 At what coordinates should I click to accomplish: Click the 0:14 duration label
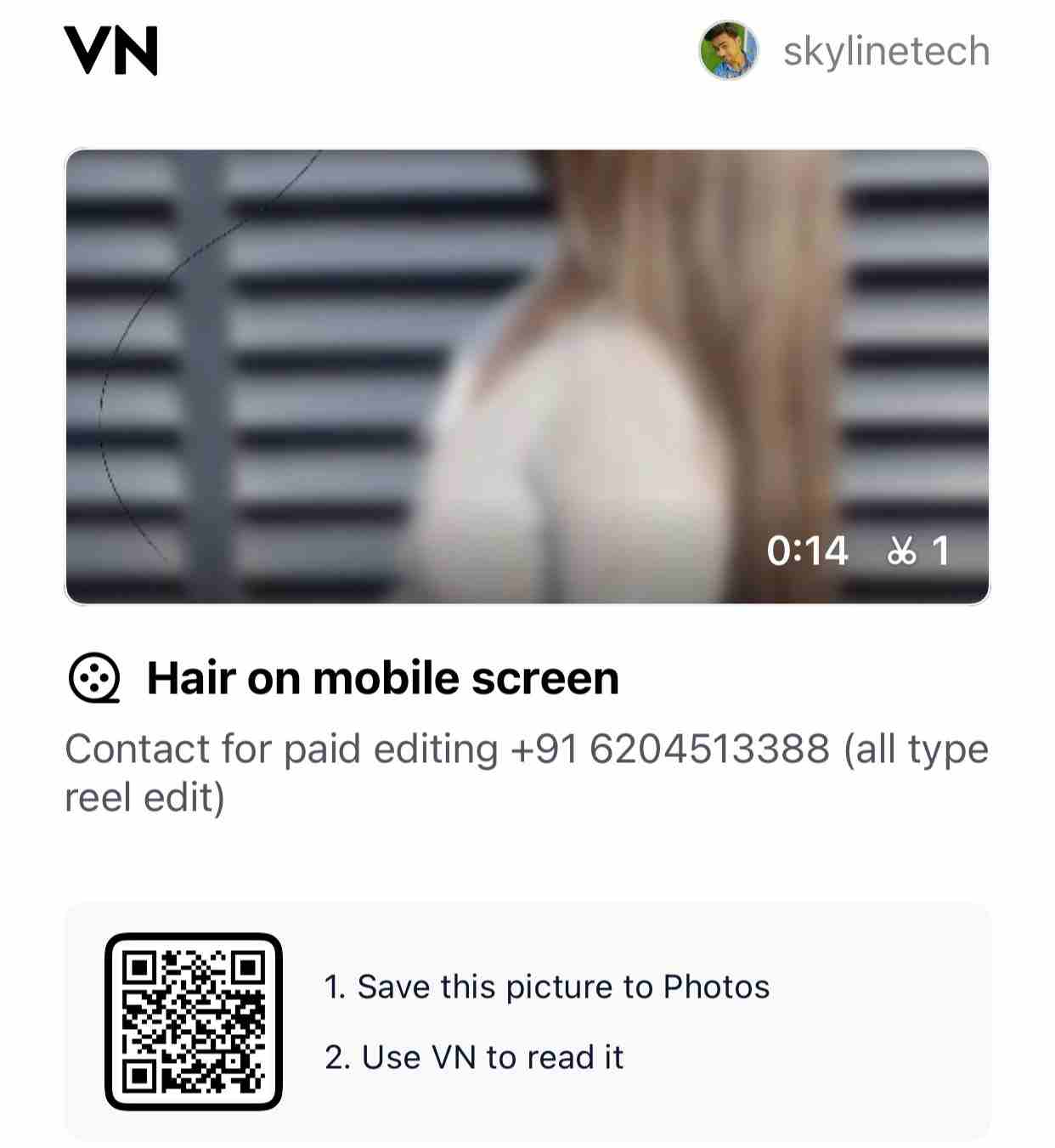pyautogui.click(x=809, y=551)
